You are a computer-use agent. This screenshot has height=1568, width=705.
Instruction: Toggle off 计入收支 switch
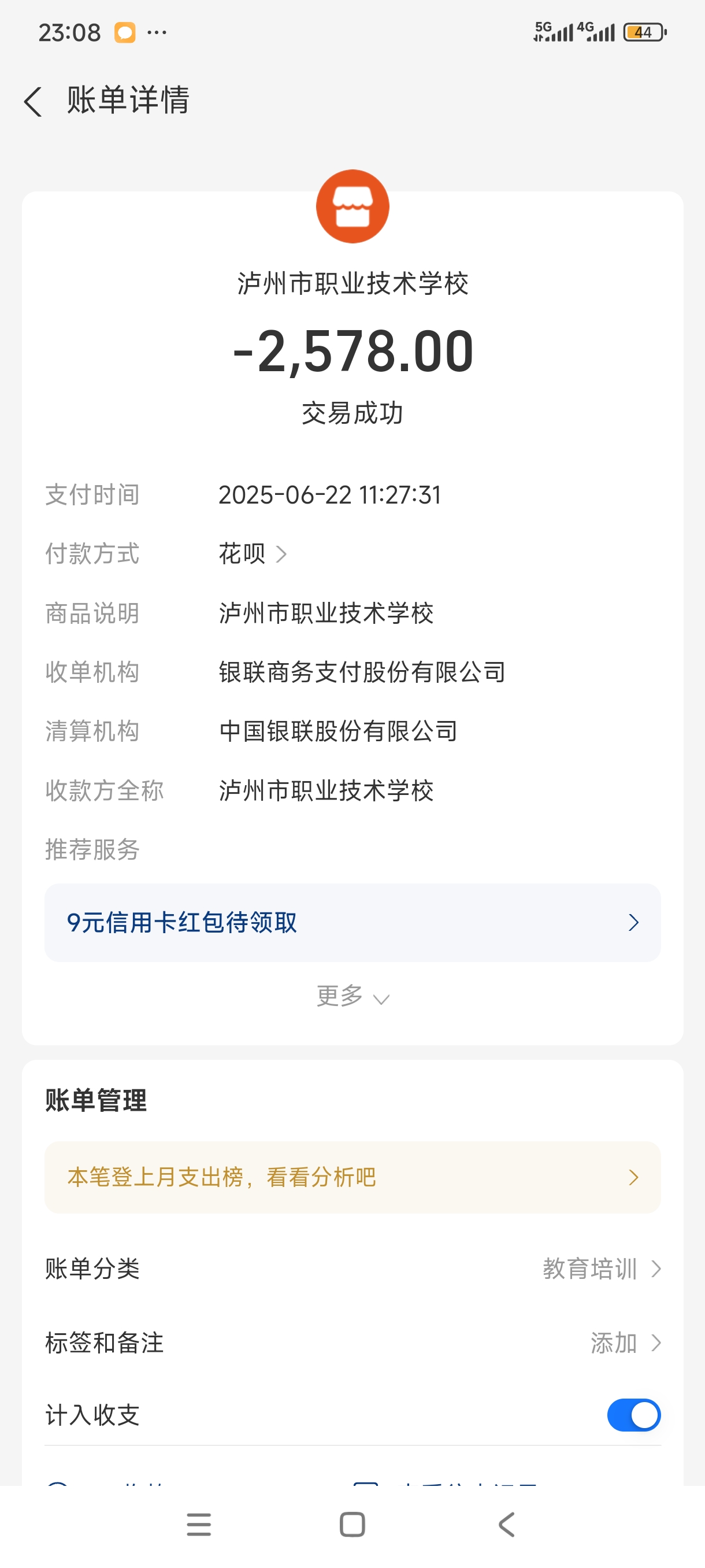pos(633,1415)
